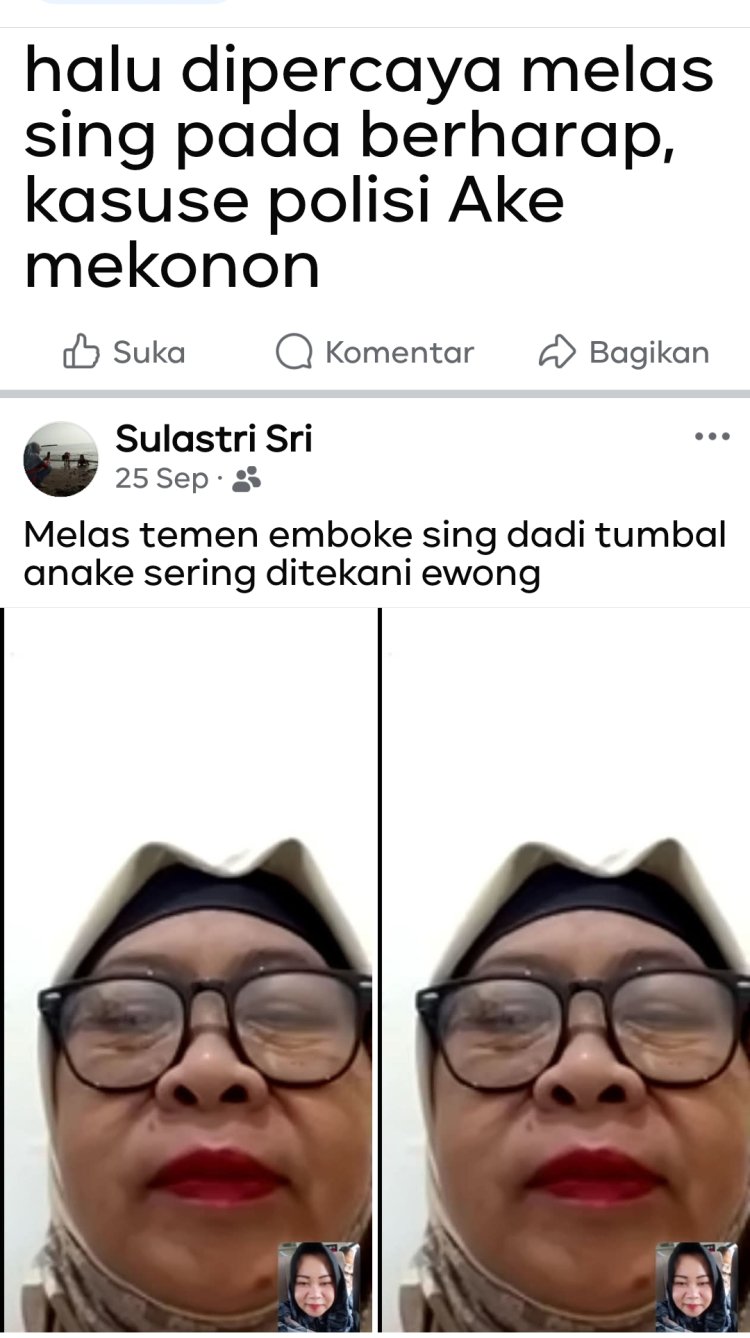Tap Komentar to comment on the post
750x1338 pixels.
click(x=375, y=352)
